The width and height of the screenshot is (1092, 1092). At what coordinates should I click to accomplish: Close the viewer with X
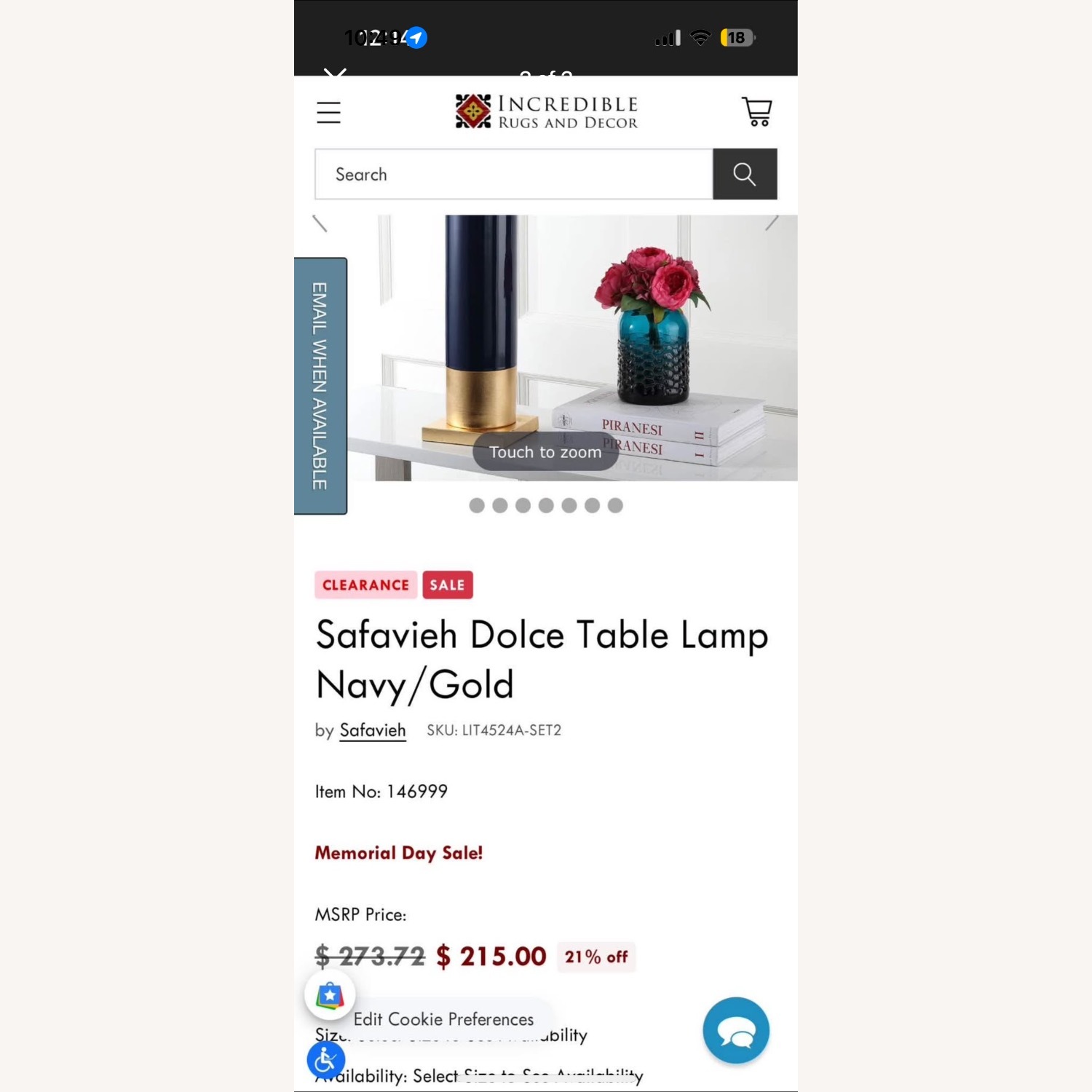(335, 73)
